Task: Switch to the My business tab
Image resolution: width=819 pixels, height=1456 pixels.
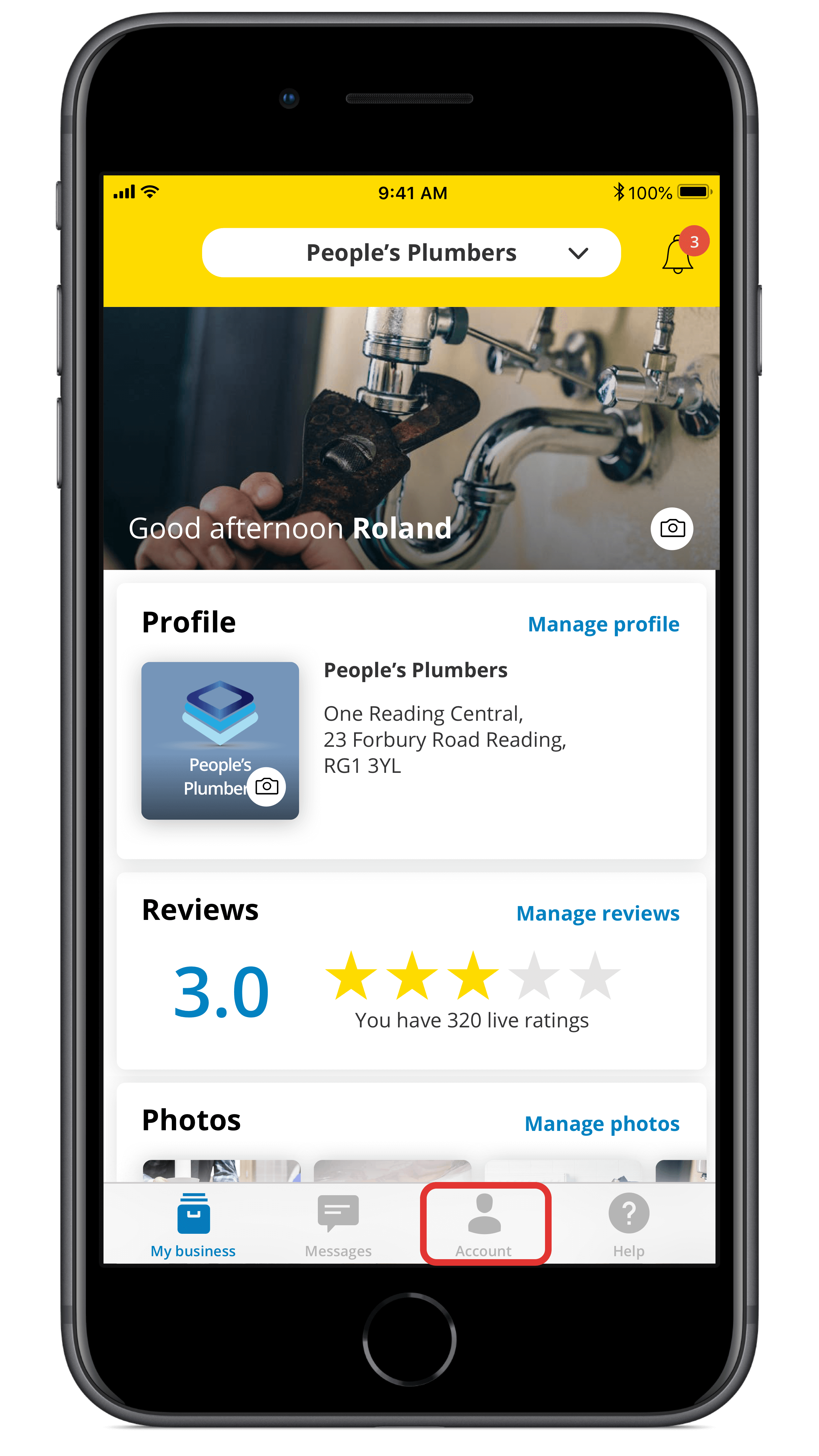Action: [x=193, y=1226]
